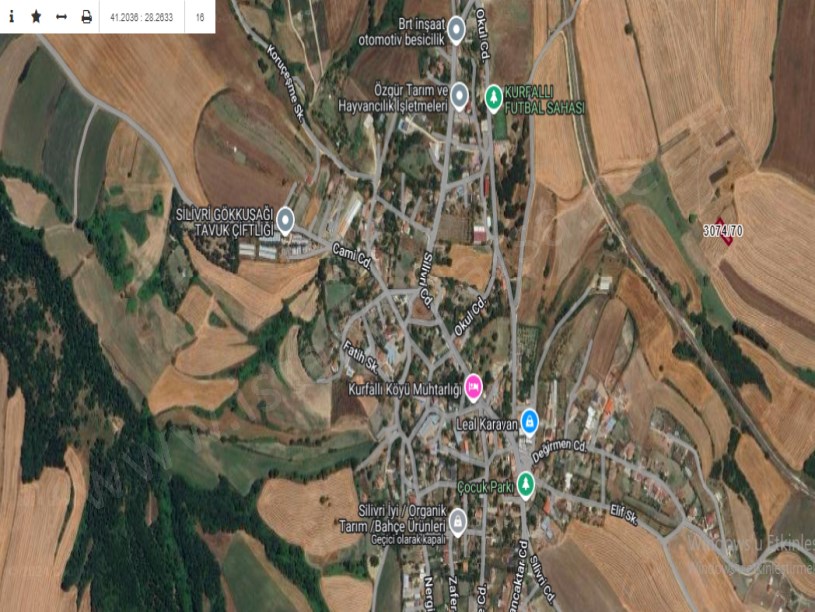Open the Silivri Gökkuşağı Tavuk Çiftliği marker

pyautogui.click(x=285, y=220)
